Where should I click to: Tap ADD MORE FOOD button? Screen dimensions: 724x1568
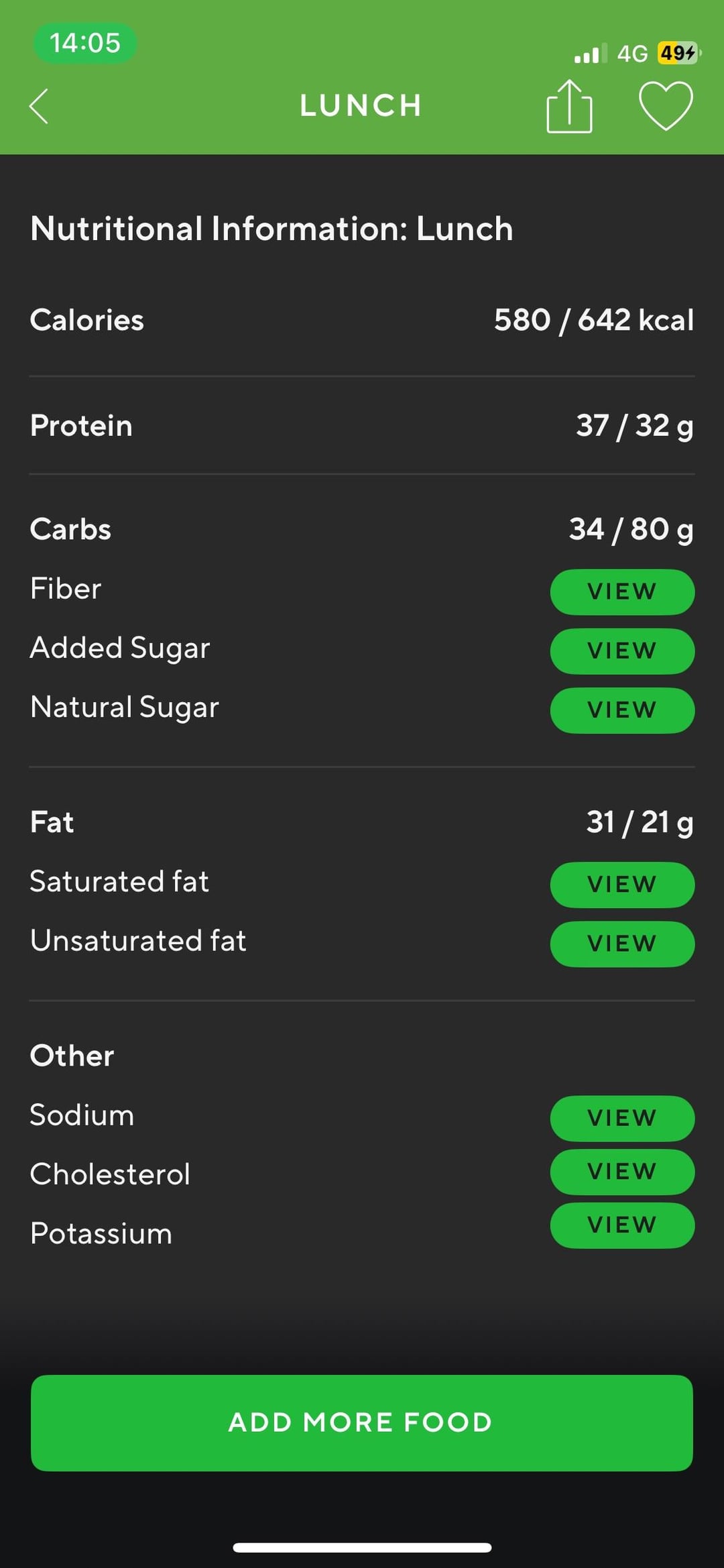pos(362,1422)
